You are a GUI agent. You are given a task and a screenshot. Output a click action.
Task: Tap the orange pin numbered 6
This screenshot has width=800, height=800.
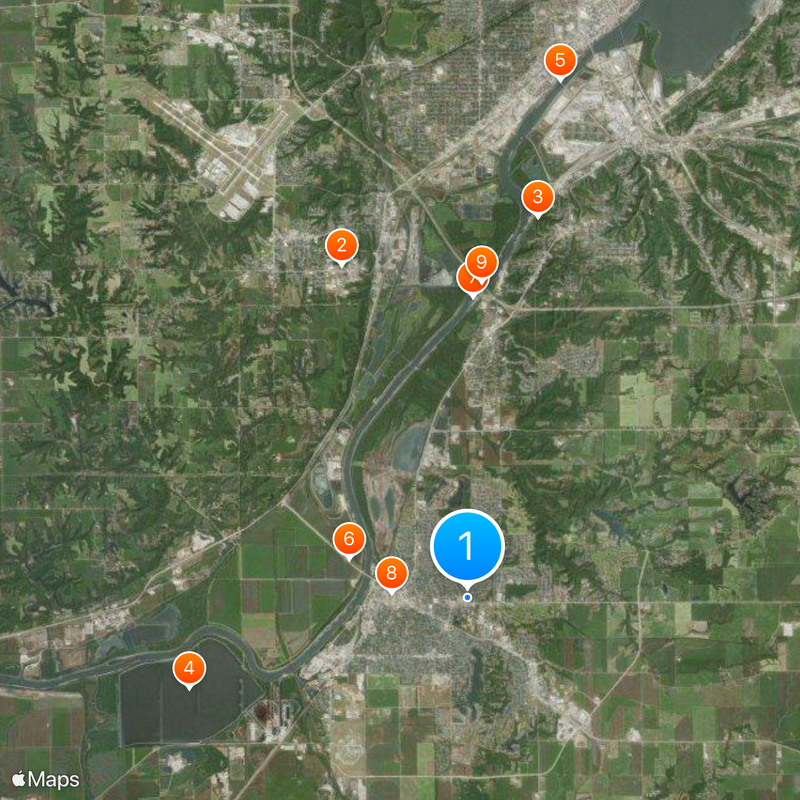(x=349, y=539)
